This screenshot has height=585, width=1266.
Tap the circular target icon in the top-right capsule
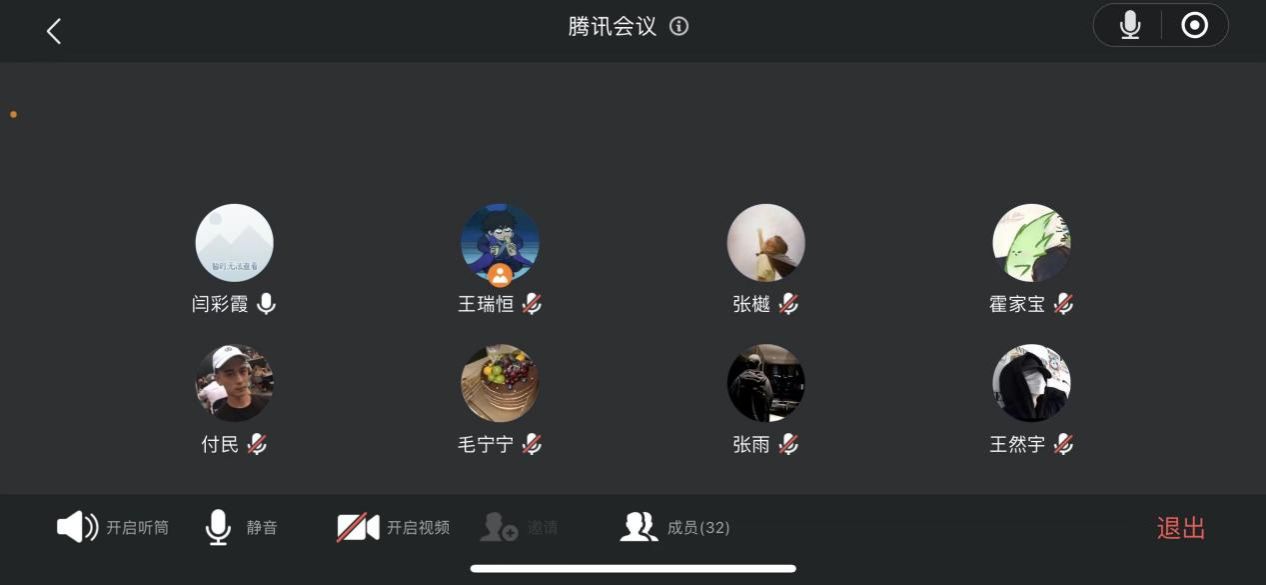[1194, 25]
